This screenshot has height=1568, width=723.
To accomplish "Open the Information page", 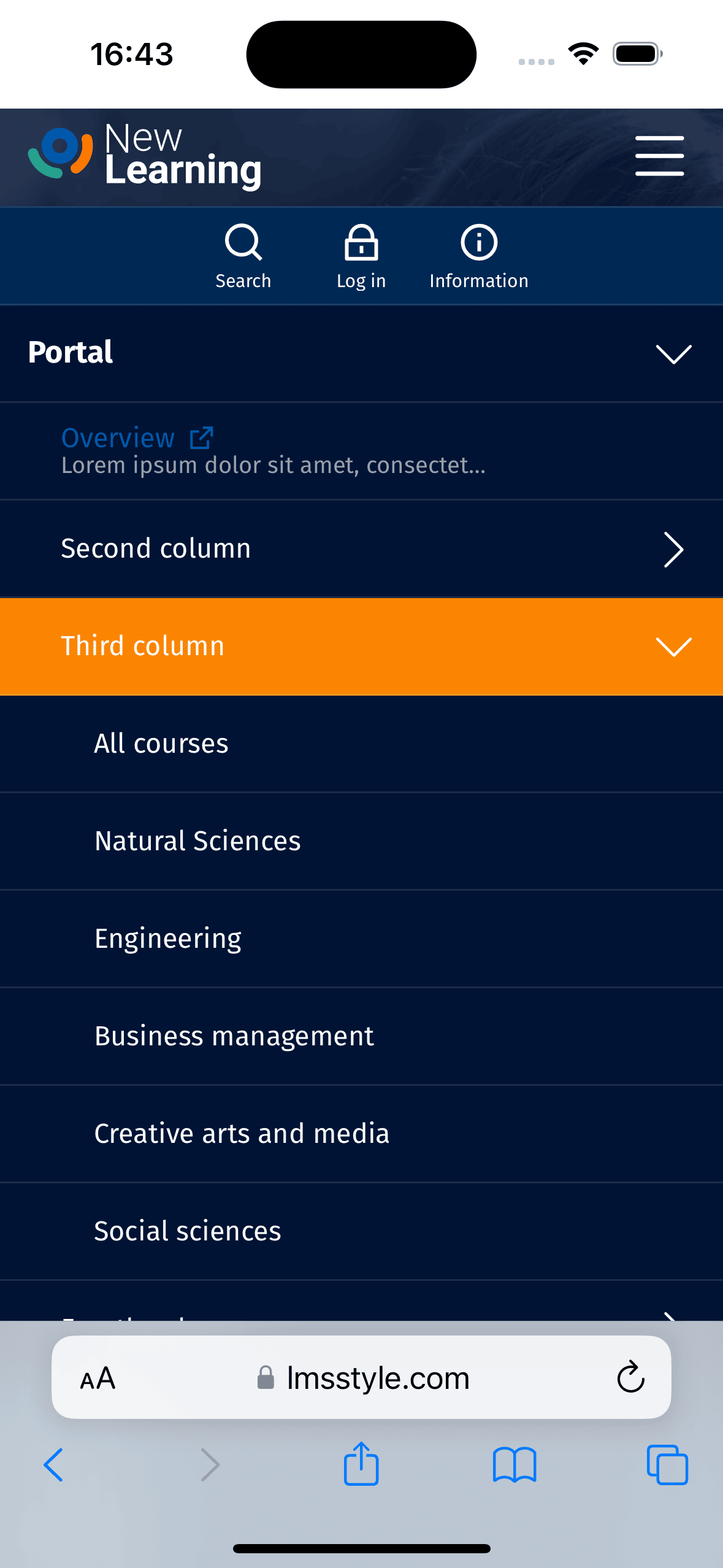I will tap(478, 255).
